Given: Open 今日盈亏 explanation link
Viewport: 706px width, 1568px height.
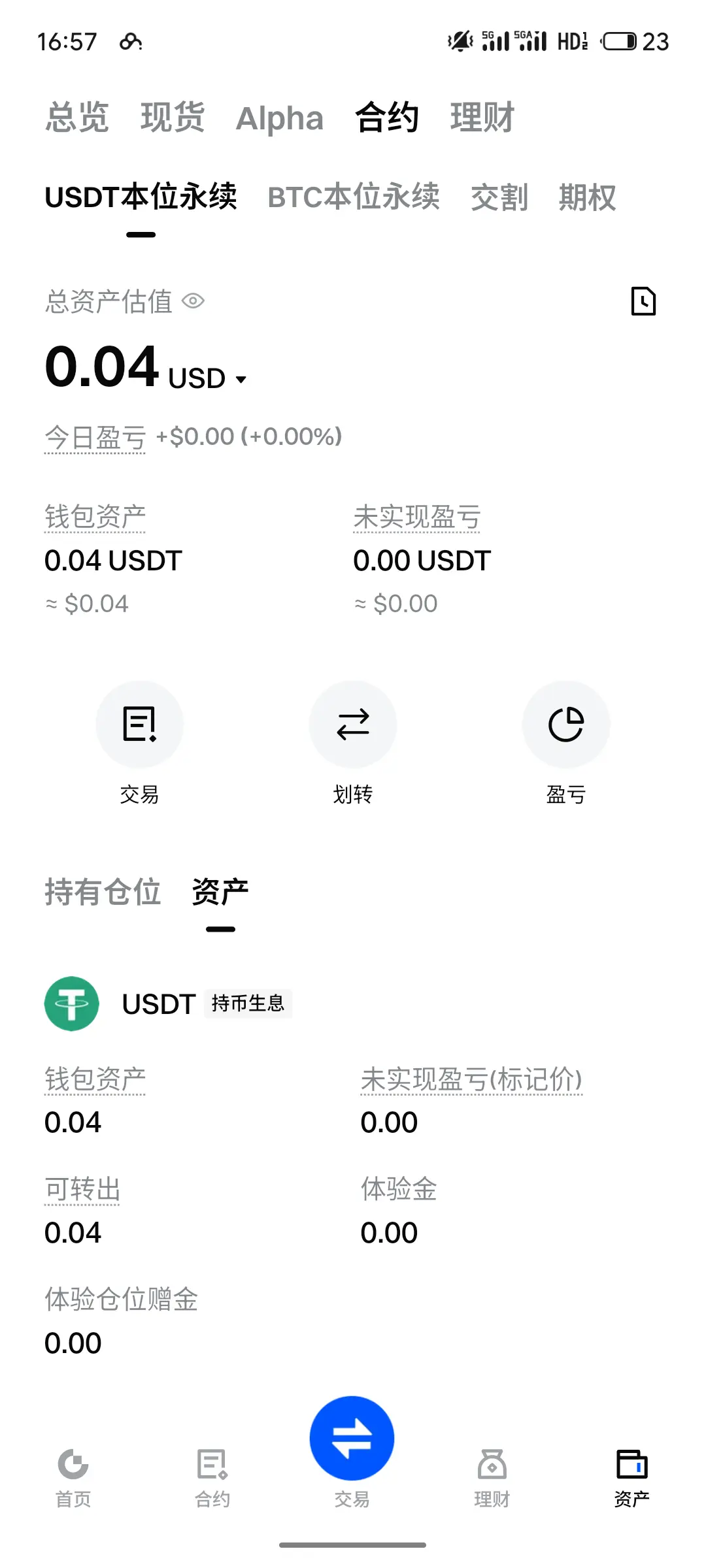Looking at the screenshot, I should click(95, 437).
